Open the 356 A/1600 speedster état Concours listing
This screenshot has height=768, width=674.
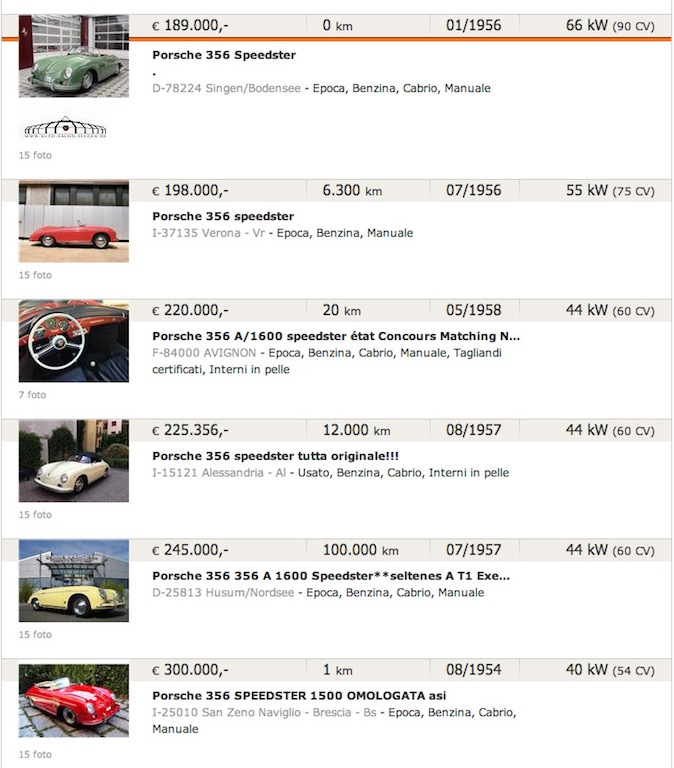(x=335, y=336)
